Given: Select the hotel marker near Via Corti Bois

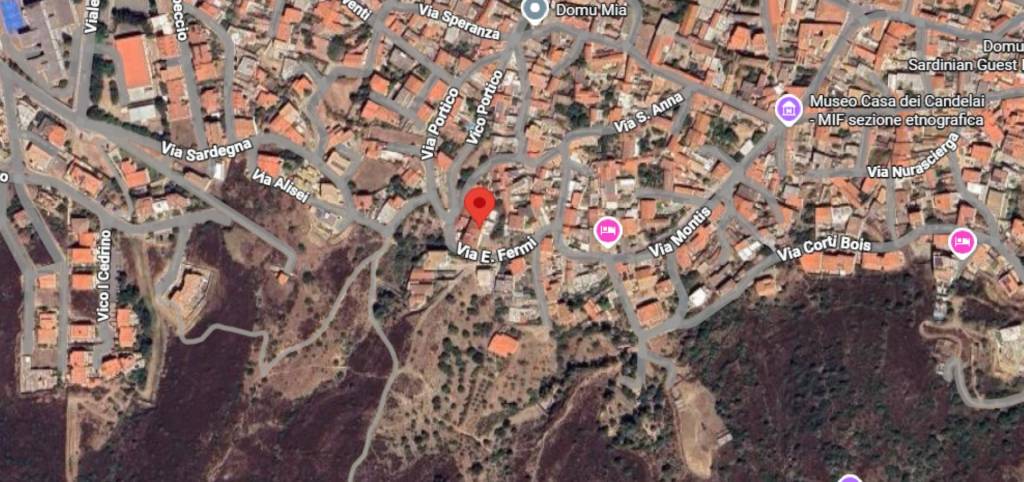Looking at the screenshot, I should (x=962, y=241).
